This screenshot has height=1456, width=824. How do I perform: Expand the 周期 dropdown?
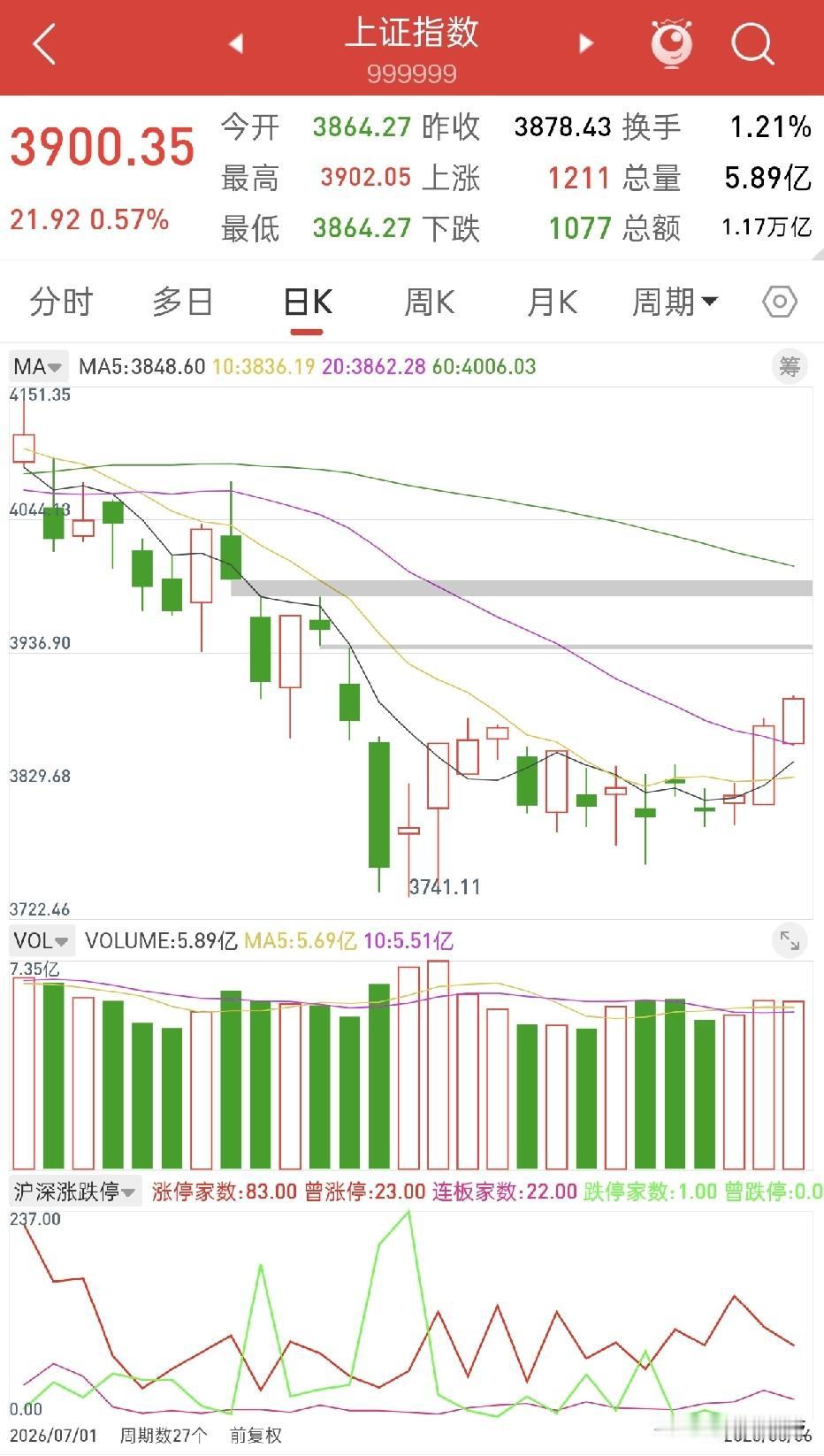(x=675, y=303)
